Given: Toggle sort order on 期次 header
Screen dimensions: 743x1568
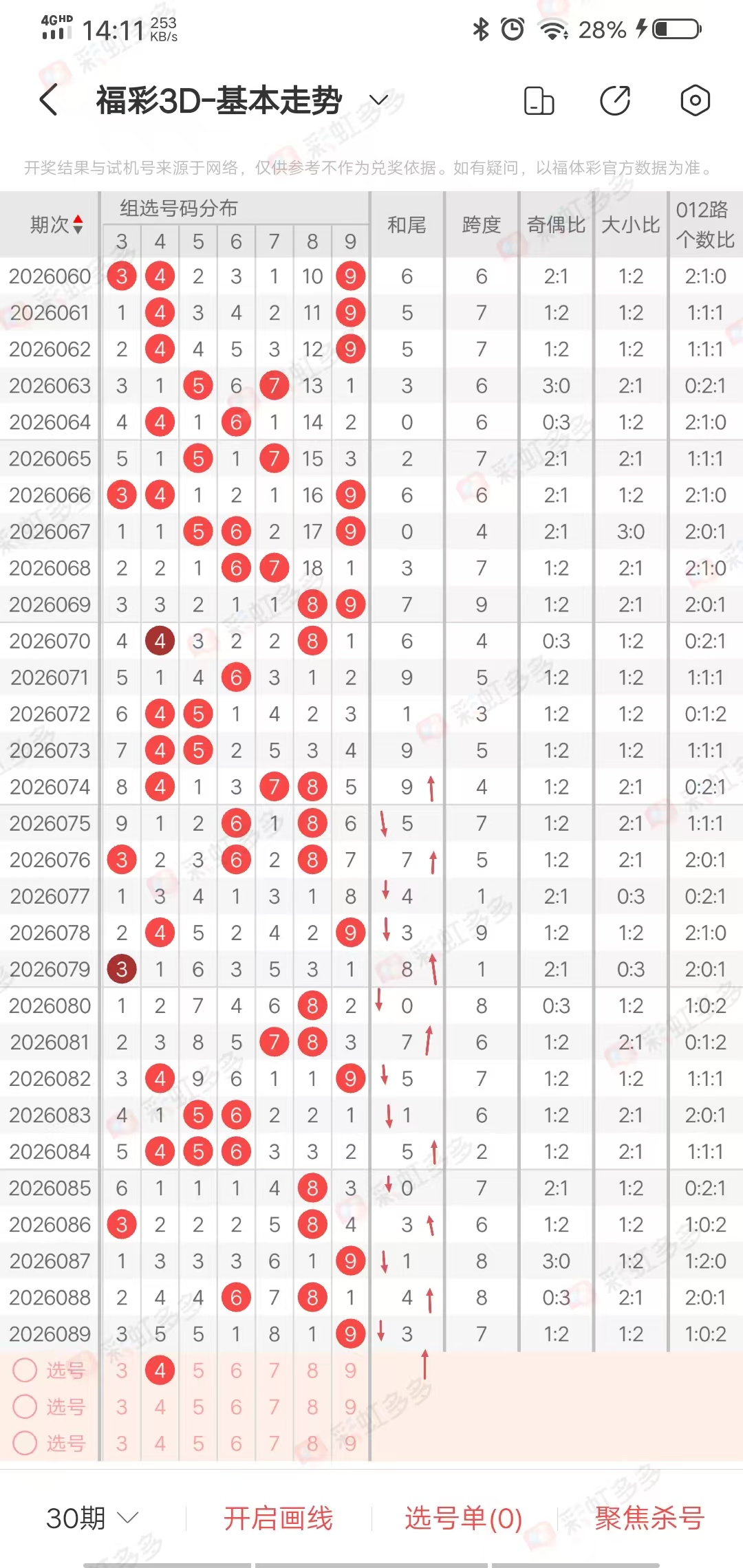Looking at the screenshot, I should click(56, 224).
